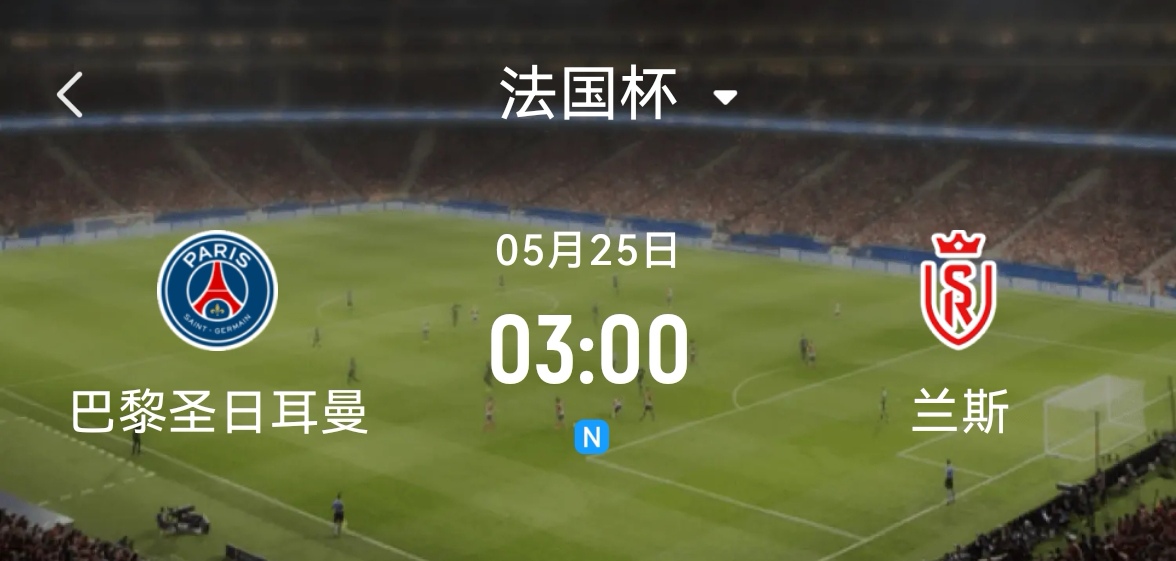Go back using the top-left arrow

coord(69,95)
